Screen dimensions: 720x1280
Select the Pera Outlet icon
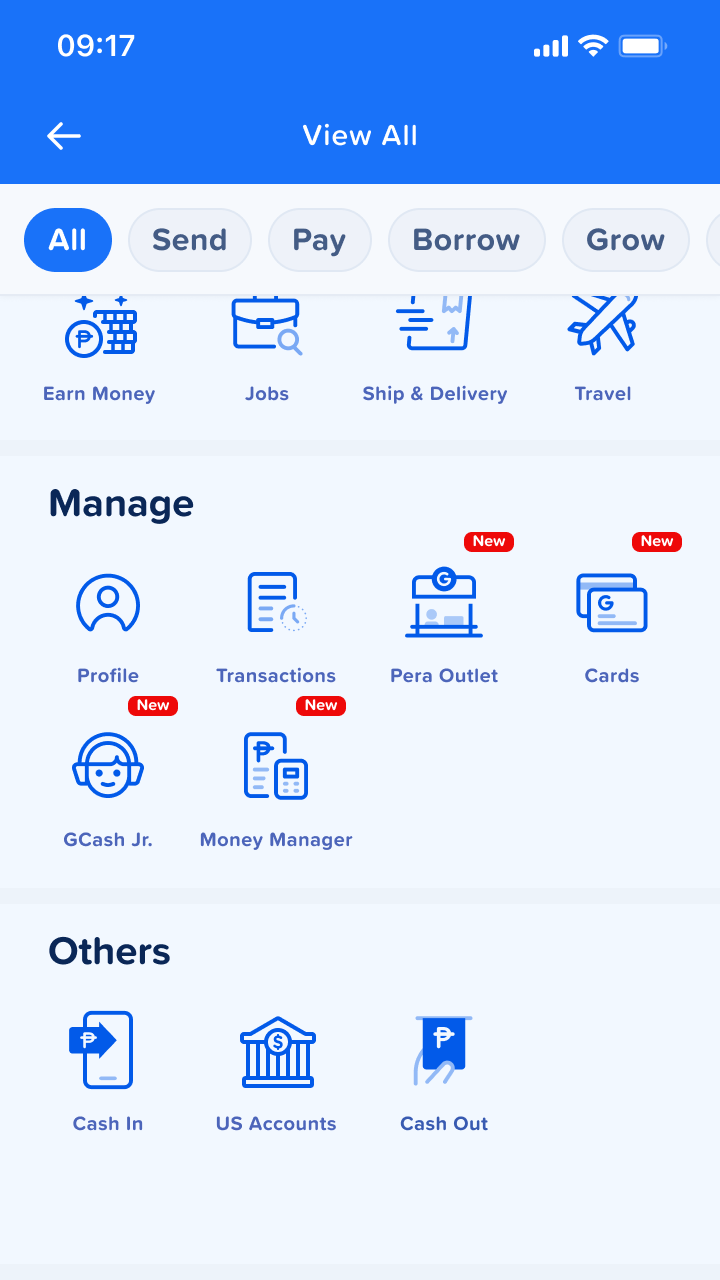444,600
